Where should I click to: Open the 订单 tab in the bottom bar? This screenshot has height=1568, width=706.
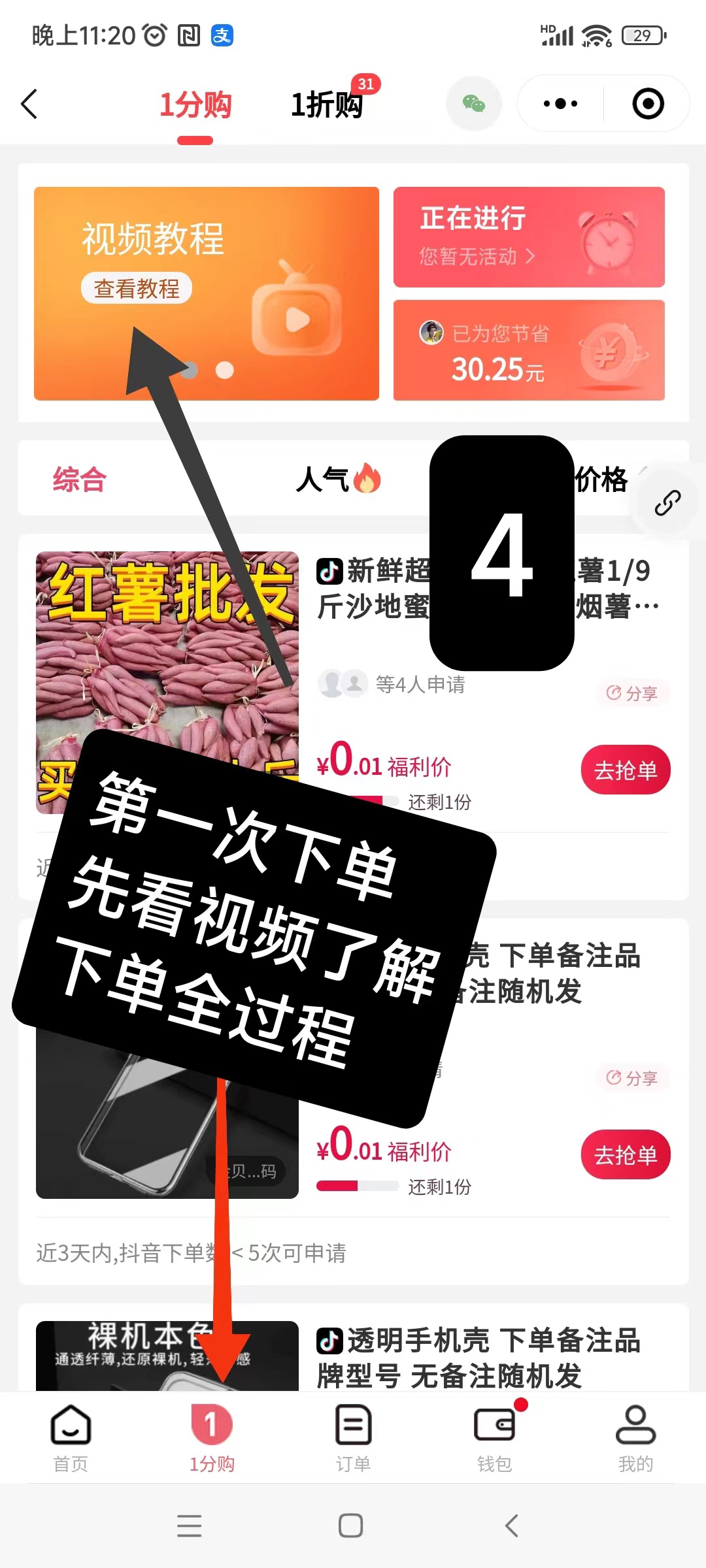point(353,1437)
